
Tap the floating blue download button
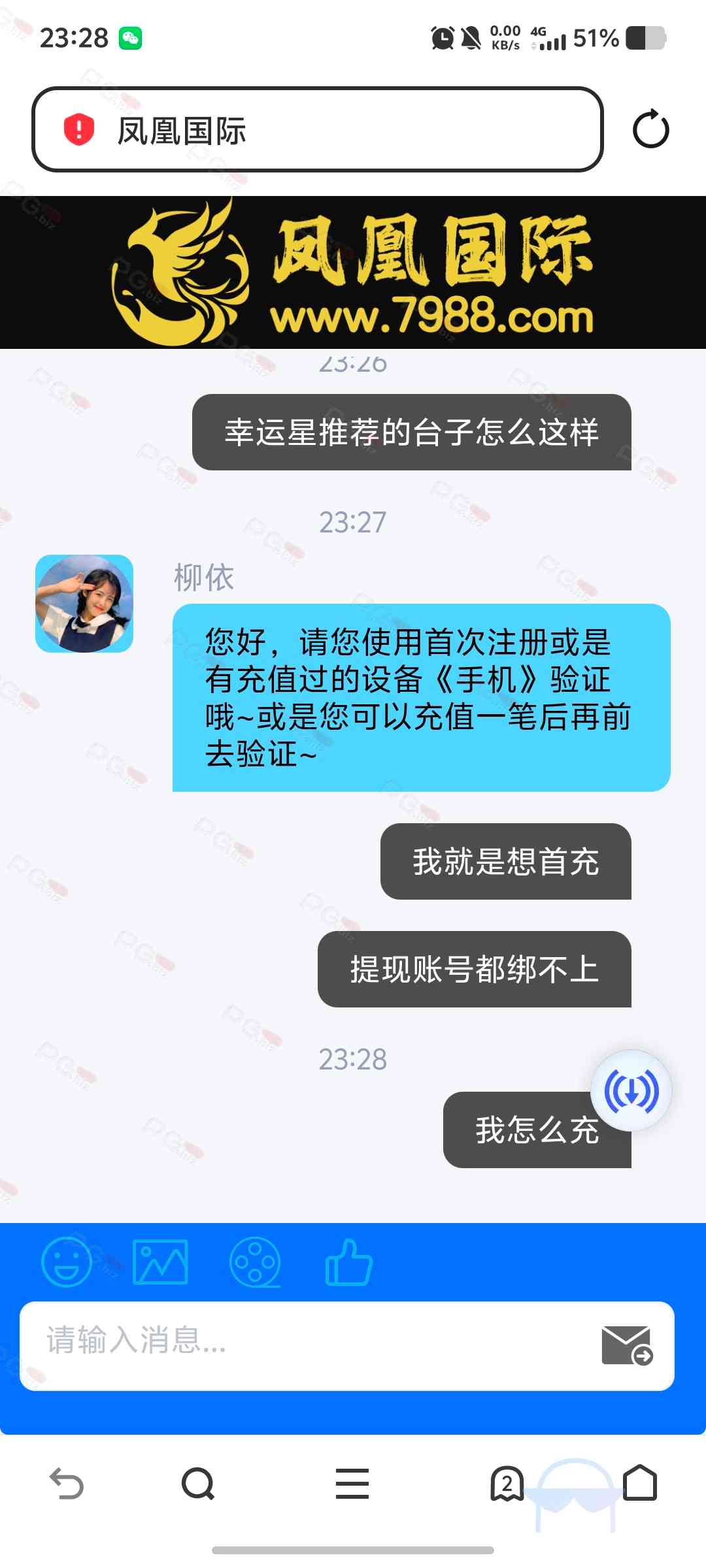631,1090
